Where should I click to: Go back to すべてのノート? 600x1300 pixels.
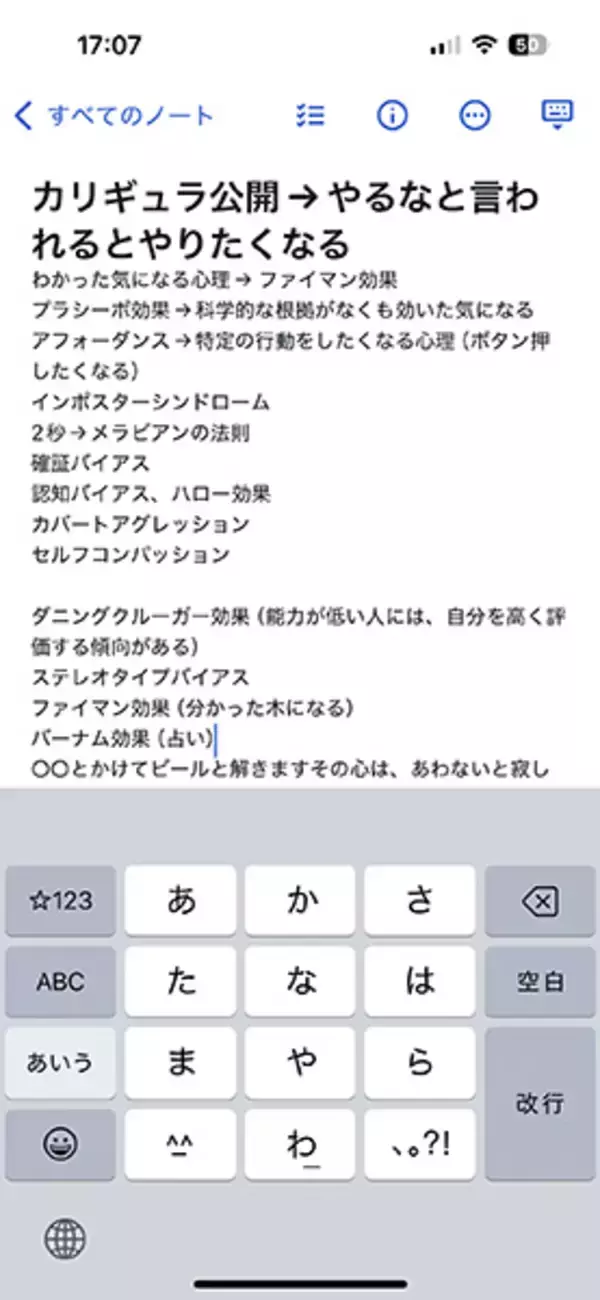point(115,116)
